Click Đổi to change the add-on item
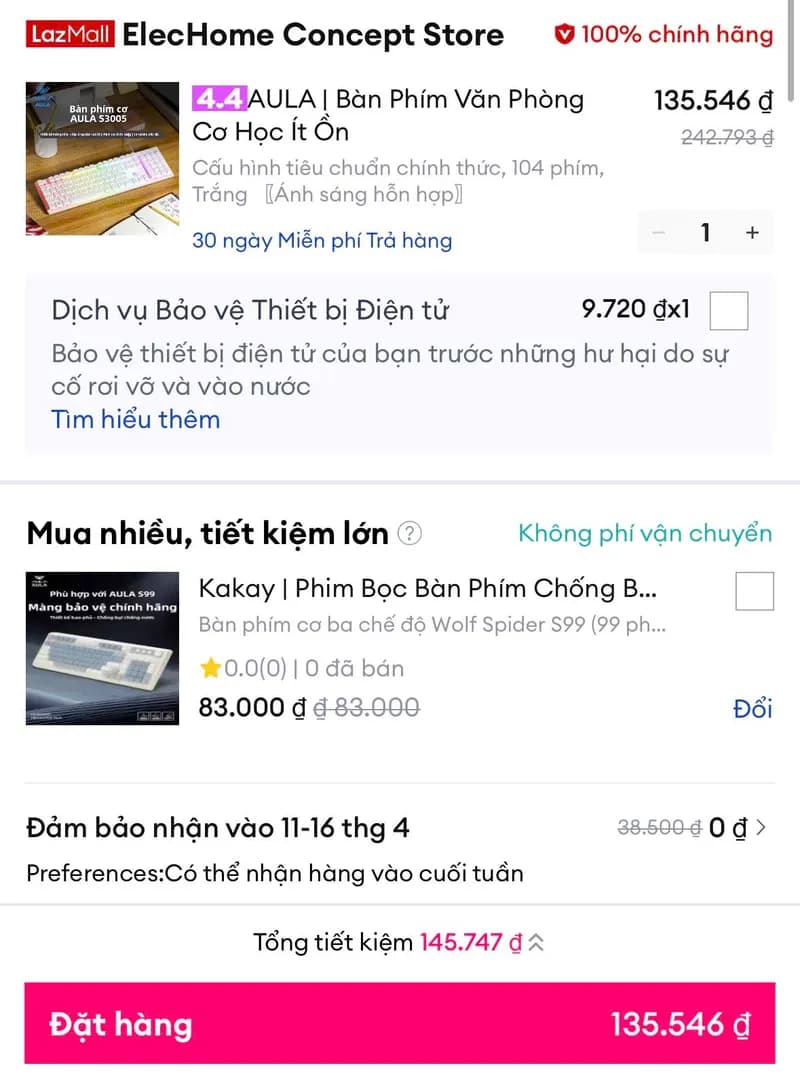The width and height of the screenshot is (800, 1082). click(755, 708)
